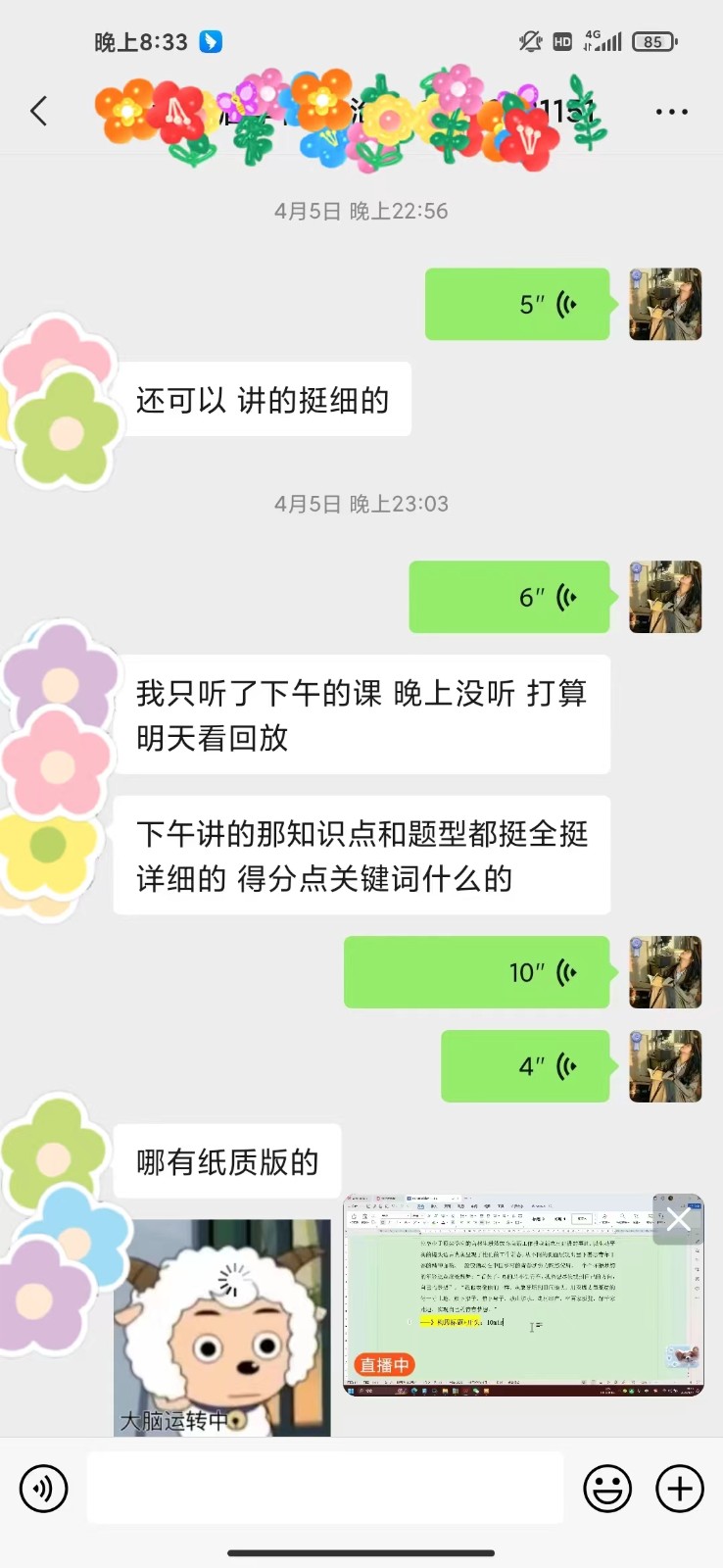Play the 10-second voice message
723x1568 pixels.
point(477,972)
